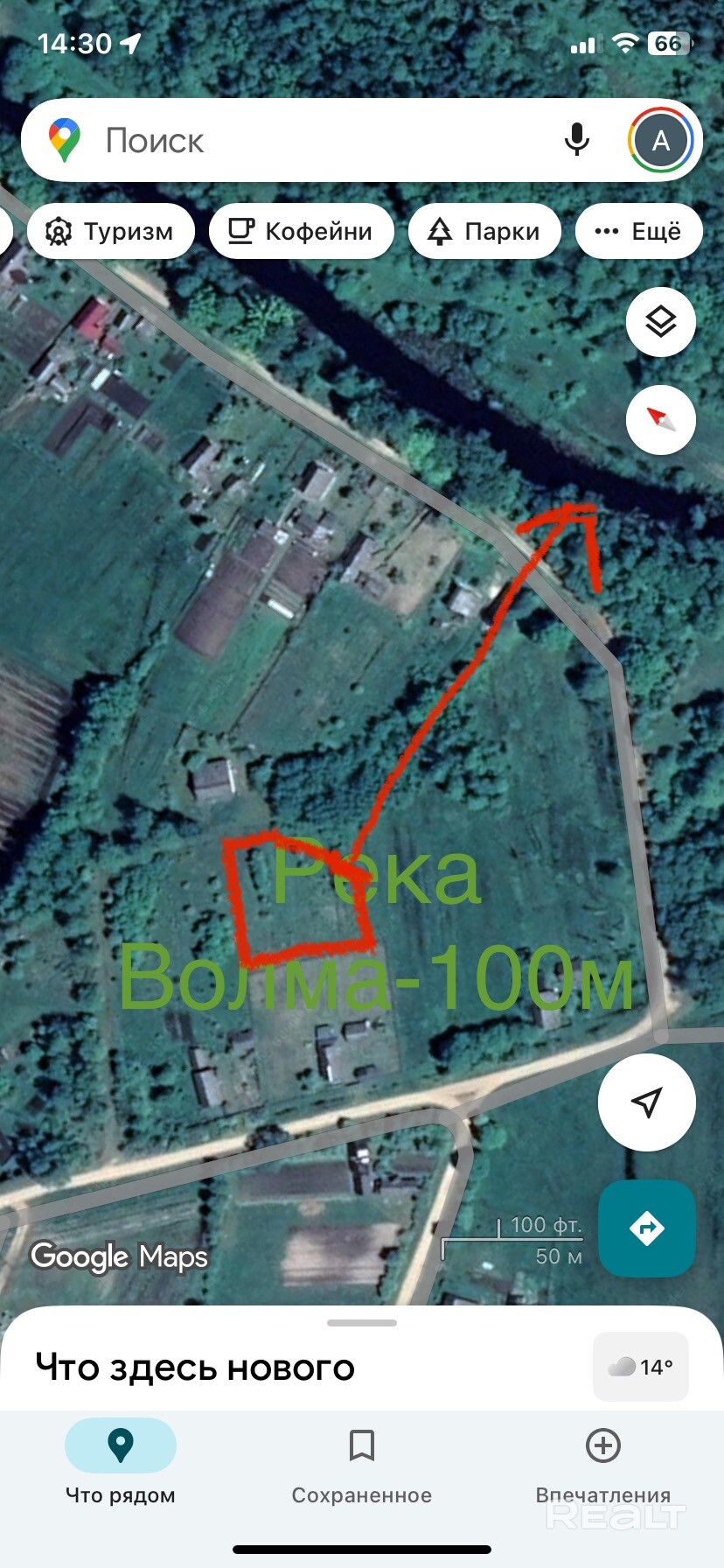The height and width of the screenshot is (1568, 724).
Task: Select the Туризм chip
Action: (x=111, y=231)
